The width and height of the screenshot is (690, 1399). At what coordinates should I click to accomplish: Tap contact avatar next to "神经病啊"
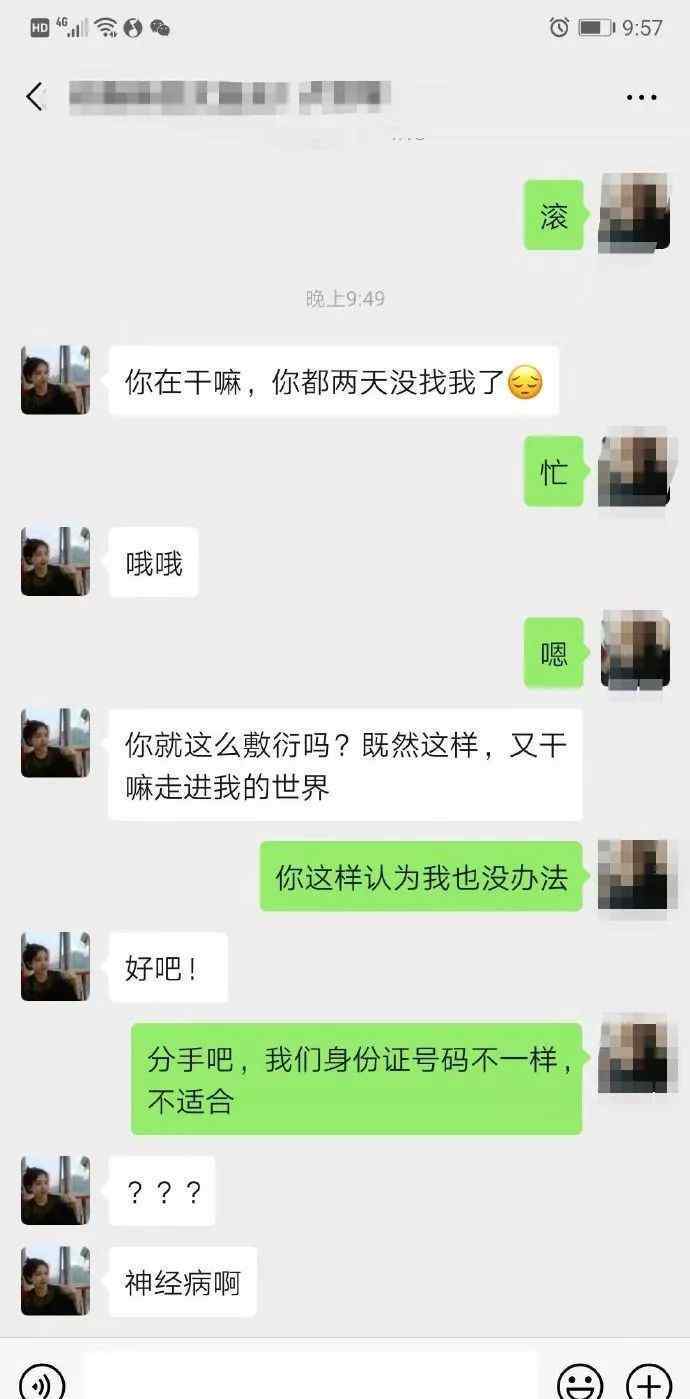click(55, 1281)
